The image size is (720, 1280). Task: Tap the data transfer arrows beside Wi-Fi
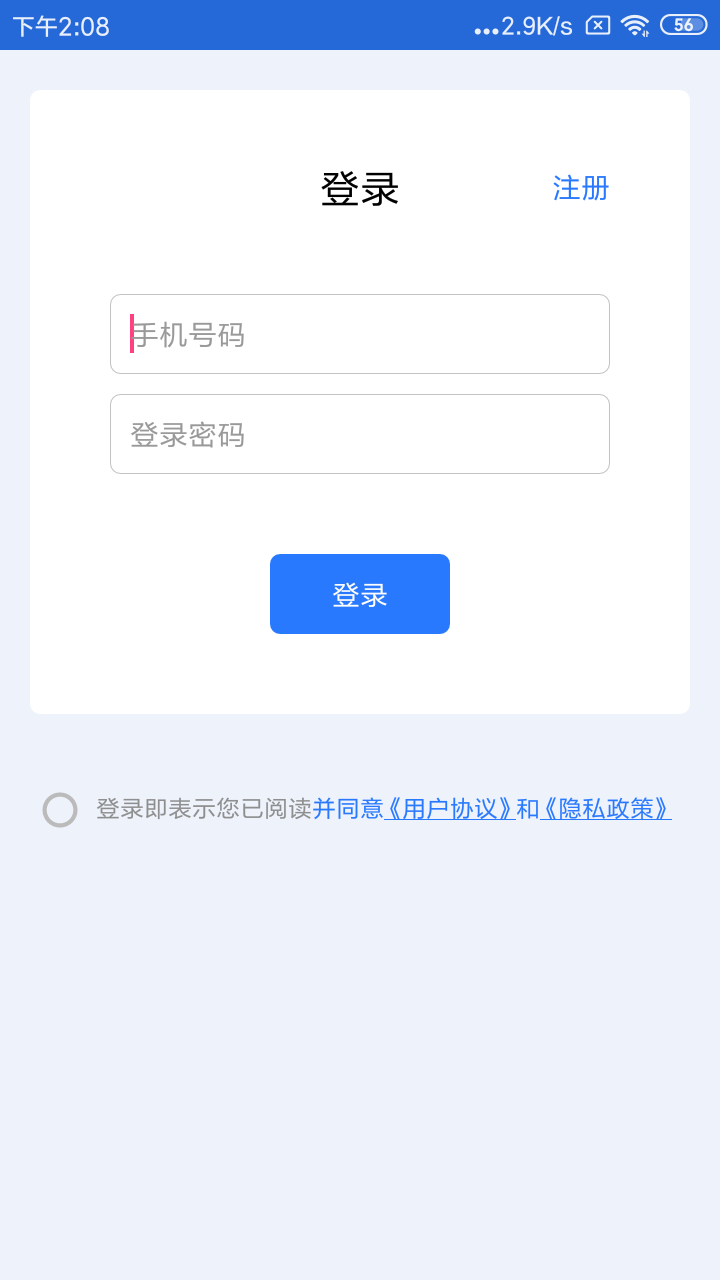click(x=647, y=33)
